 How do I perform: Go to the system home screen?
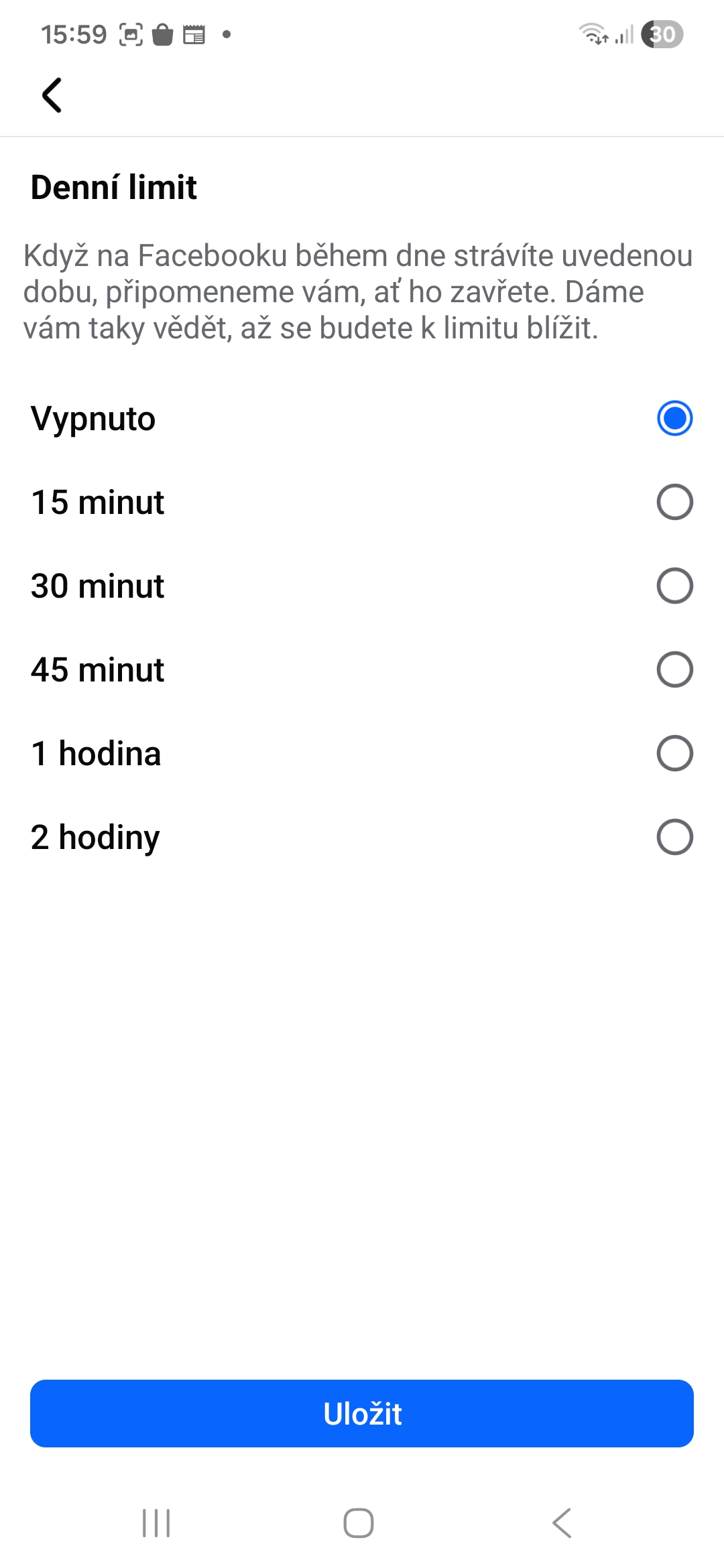(359, 1523)
